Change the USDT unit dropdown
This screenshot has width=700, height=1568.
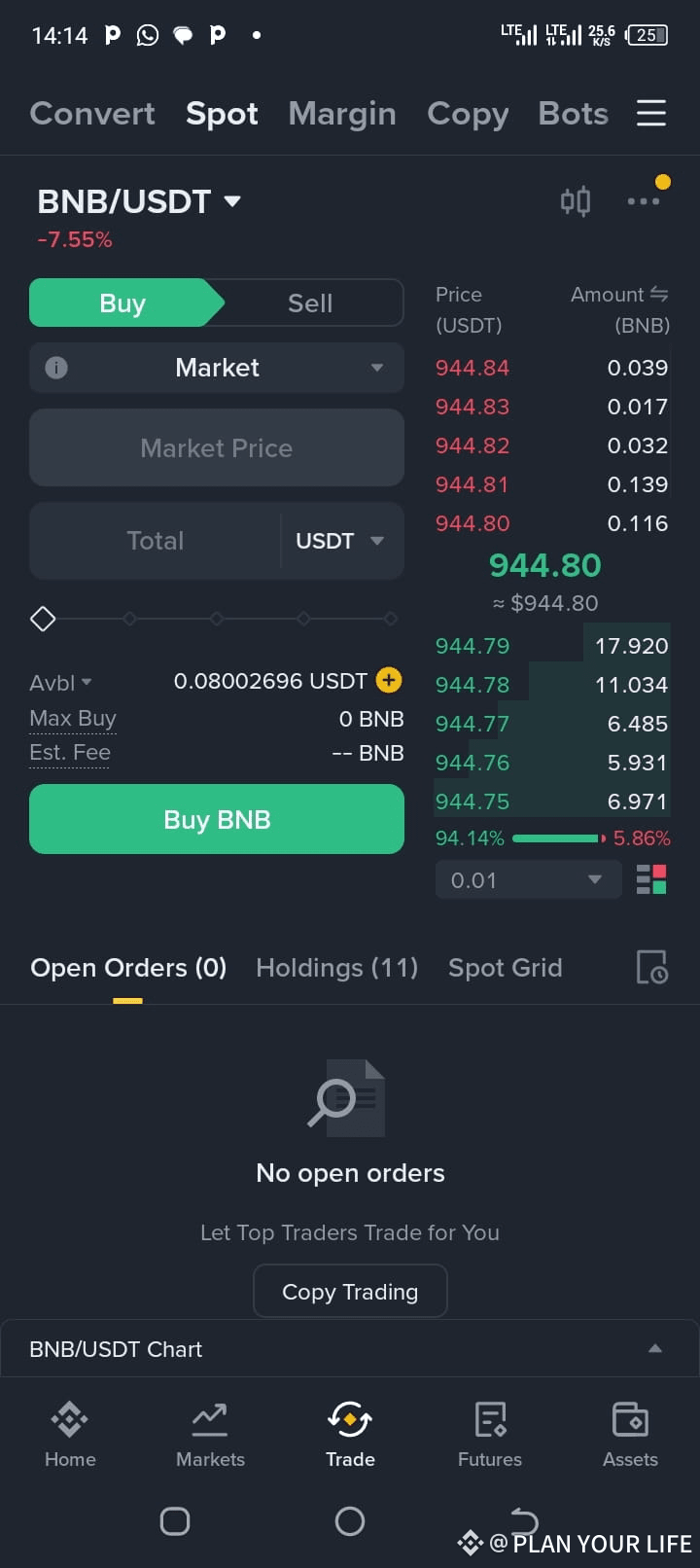[340, 541]
